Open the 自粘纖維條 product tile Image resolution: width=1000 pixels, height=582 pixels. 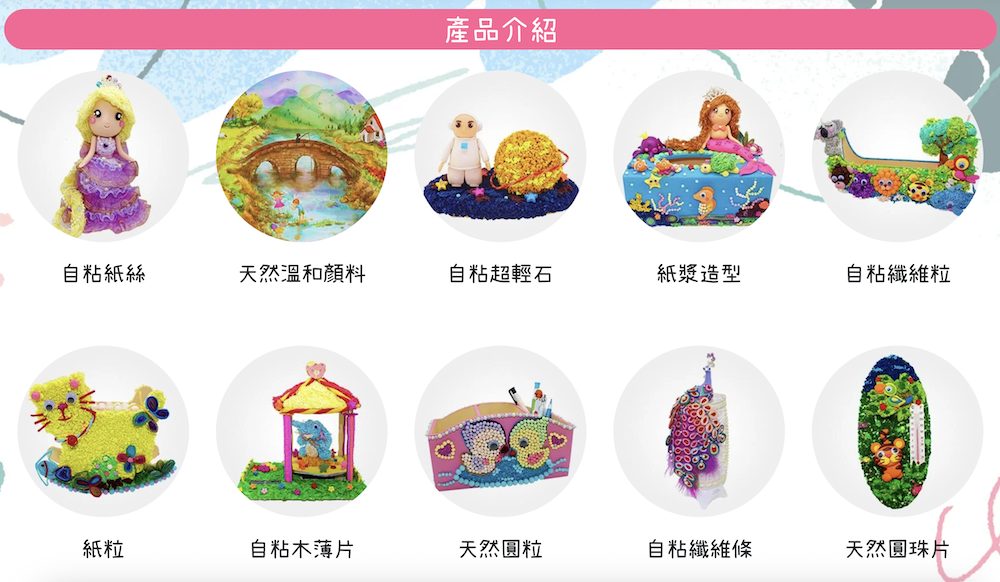tap(698, 431)
